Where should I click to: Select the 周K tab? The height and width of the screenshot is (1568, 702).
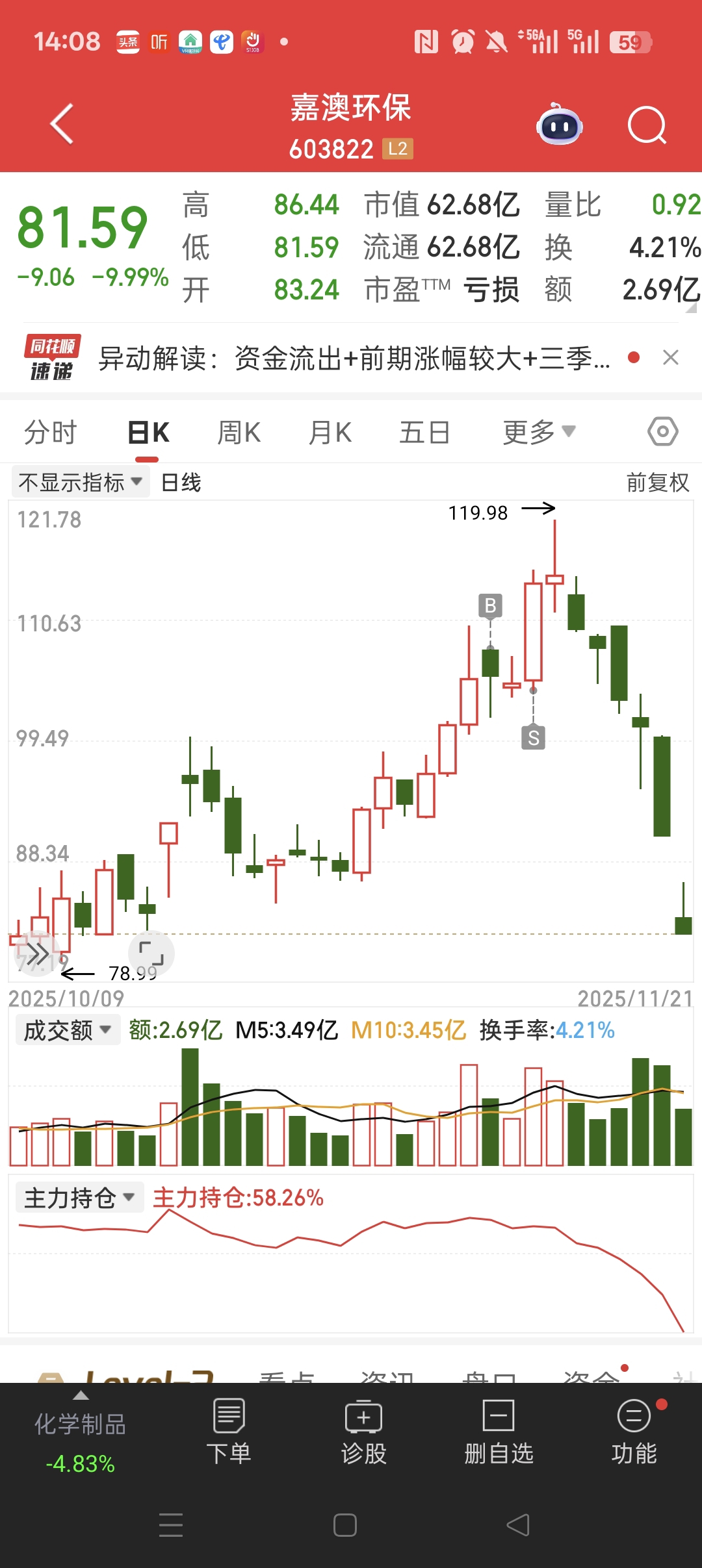pos(239,432)
